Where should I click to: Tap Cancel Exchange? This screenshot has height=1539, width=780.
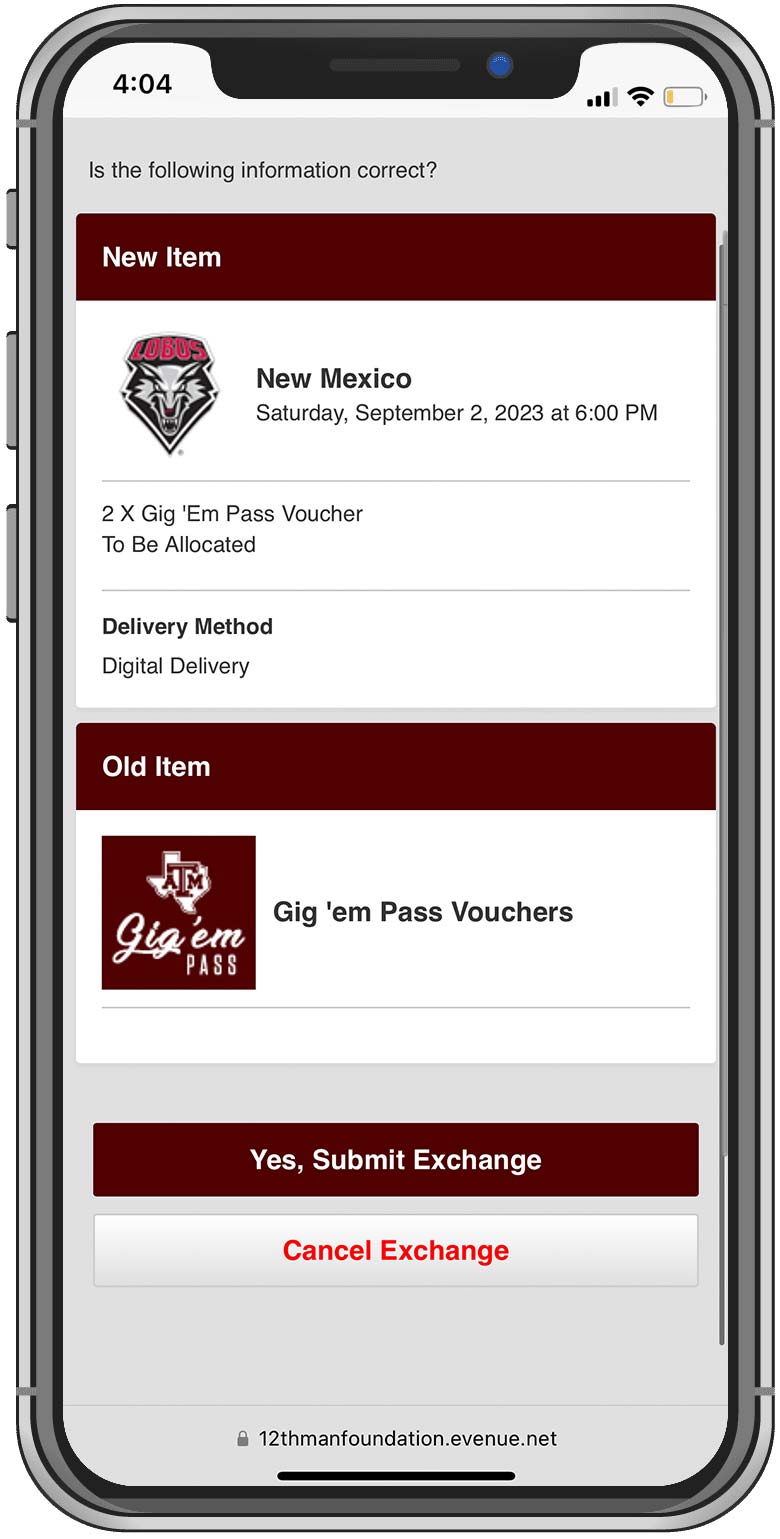tap(395, 1250)
